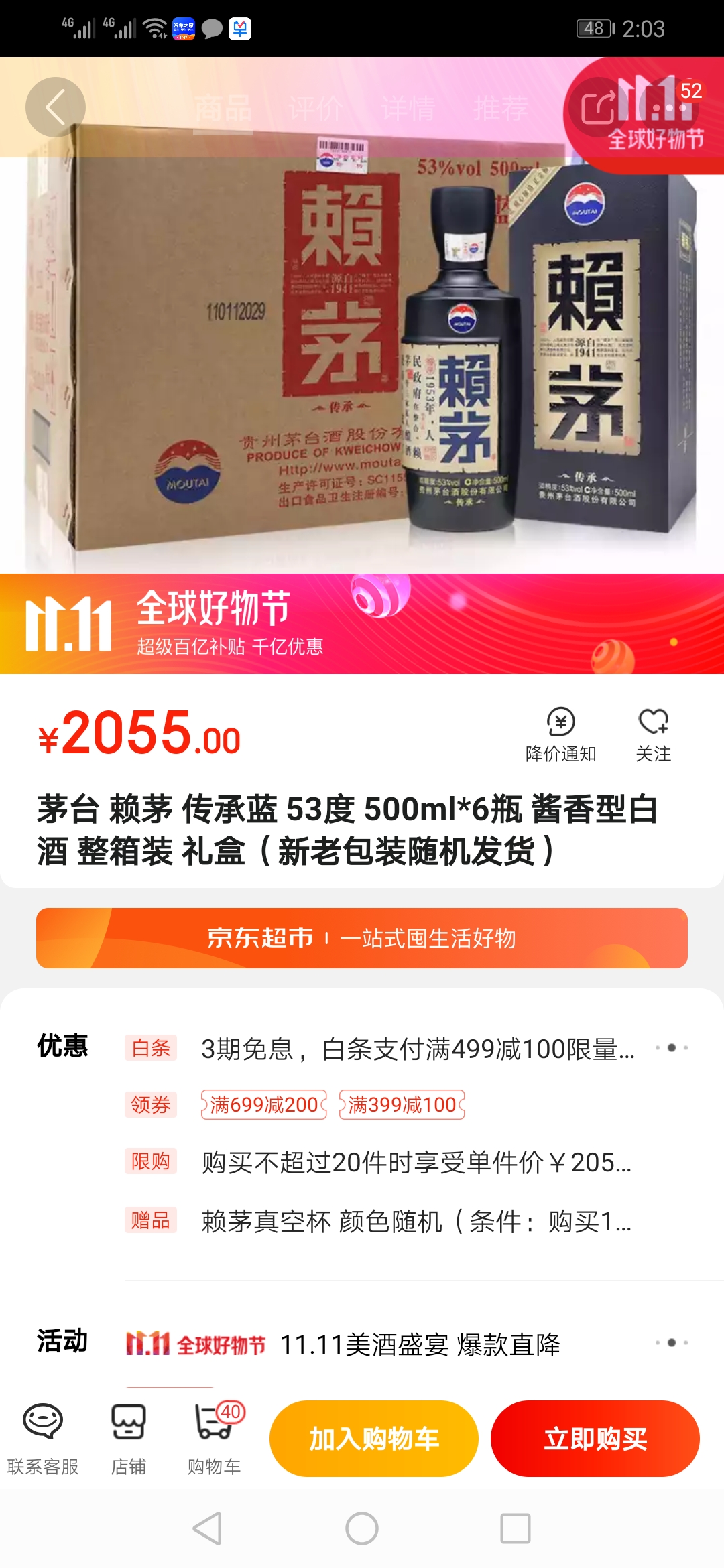The height and width of the screenshot is (1568, 724).
Task: Open the 11.11 全球好物节 promotion banner
Action: (x=362, y=624)
